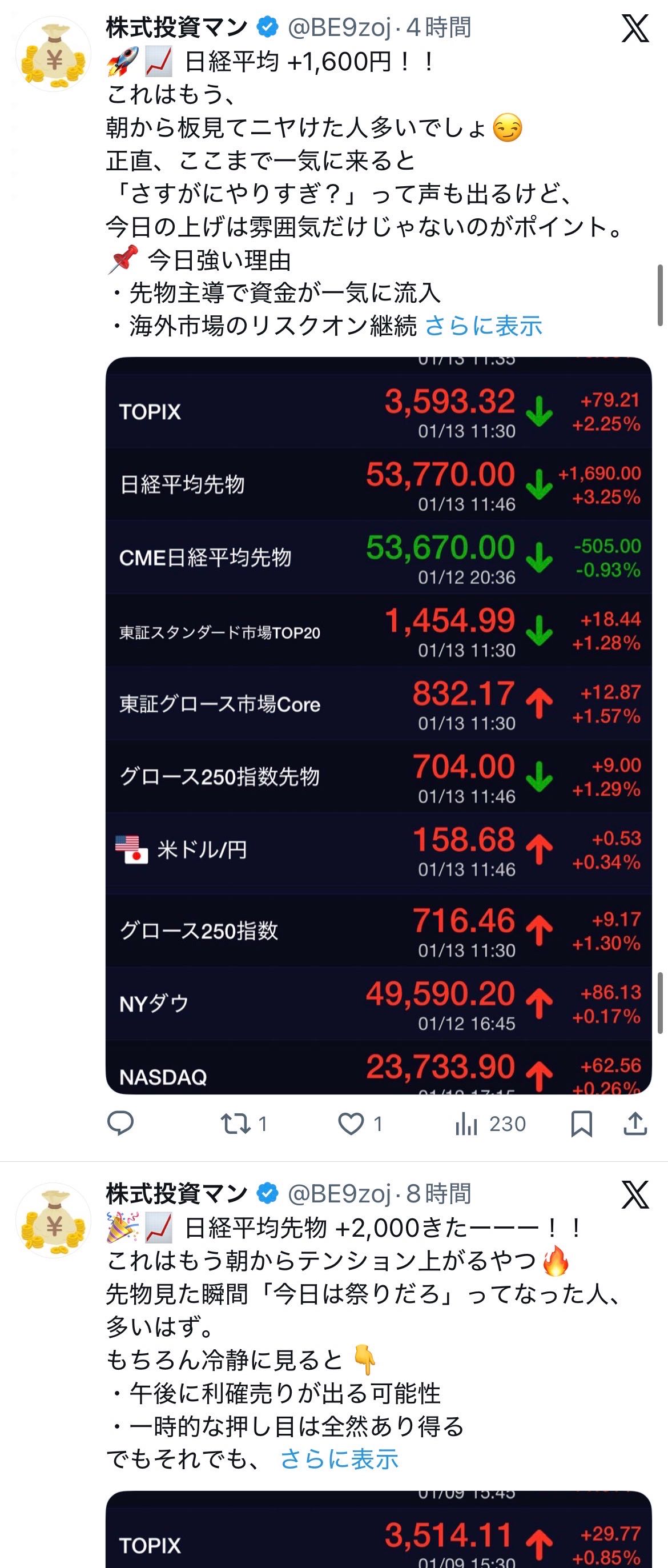Viewport: 668px width, 1568px height.
Task: Open the TOPIX 3,514.11 chart image
Action: tap(379, 1531)
